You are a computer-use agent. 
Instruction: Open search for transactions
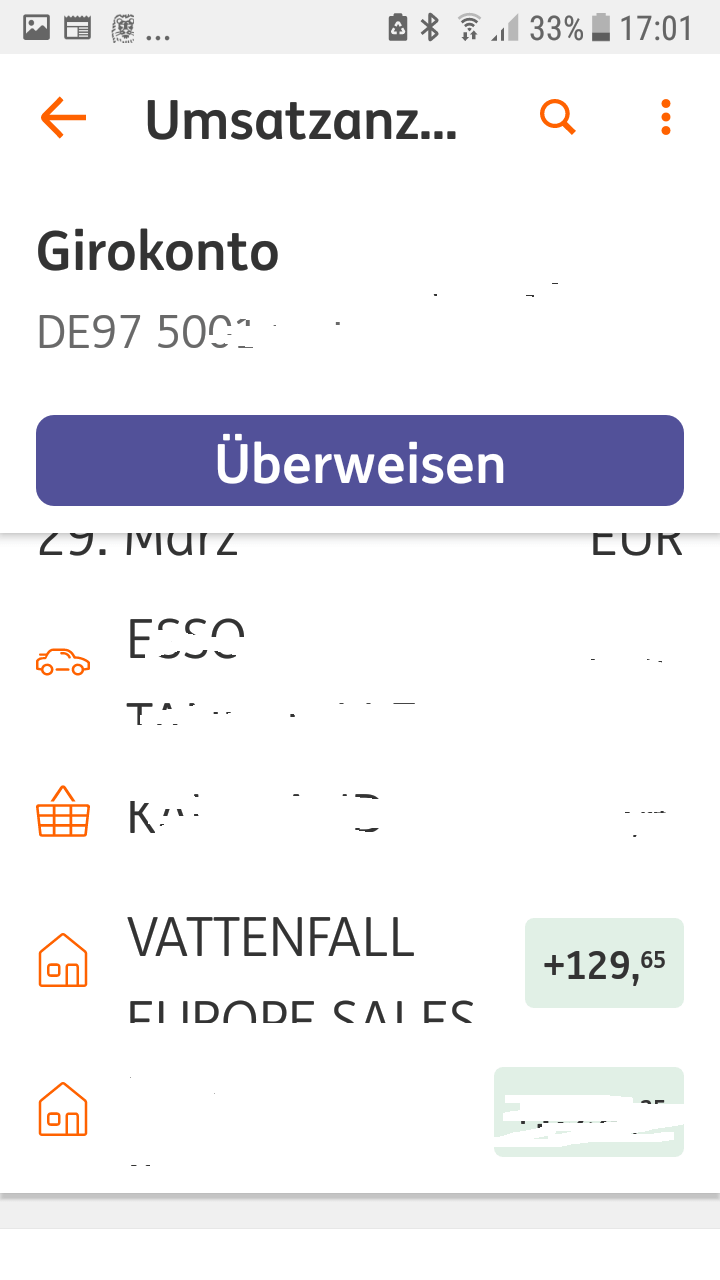click(x=558, y=117)
